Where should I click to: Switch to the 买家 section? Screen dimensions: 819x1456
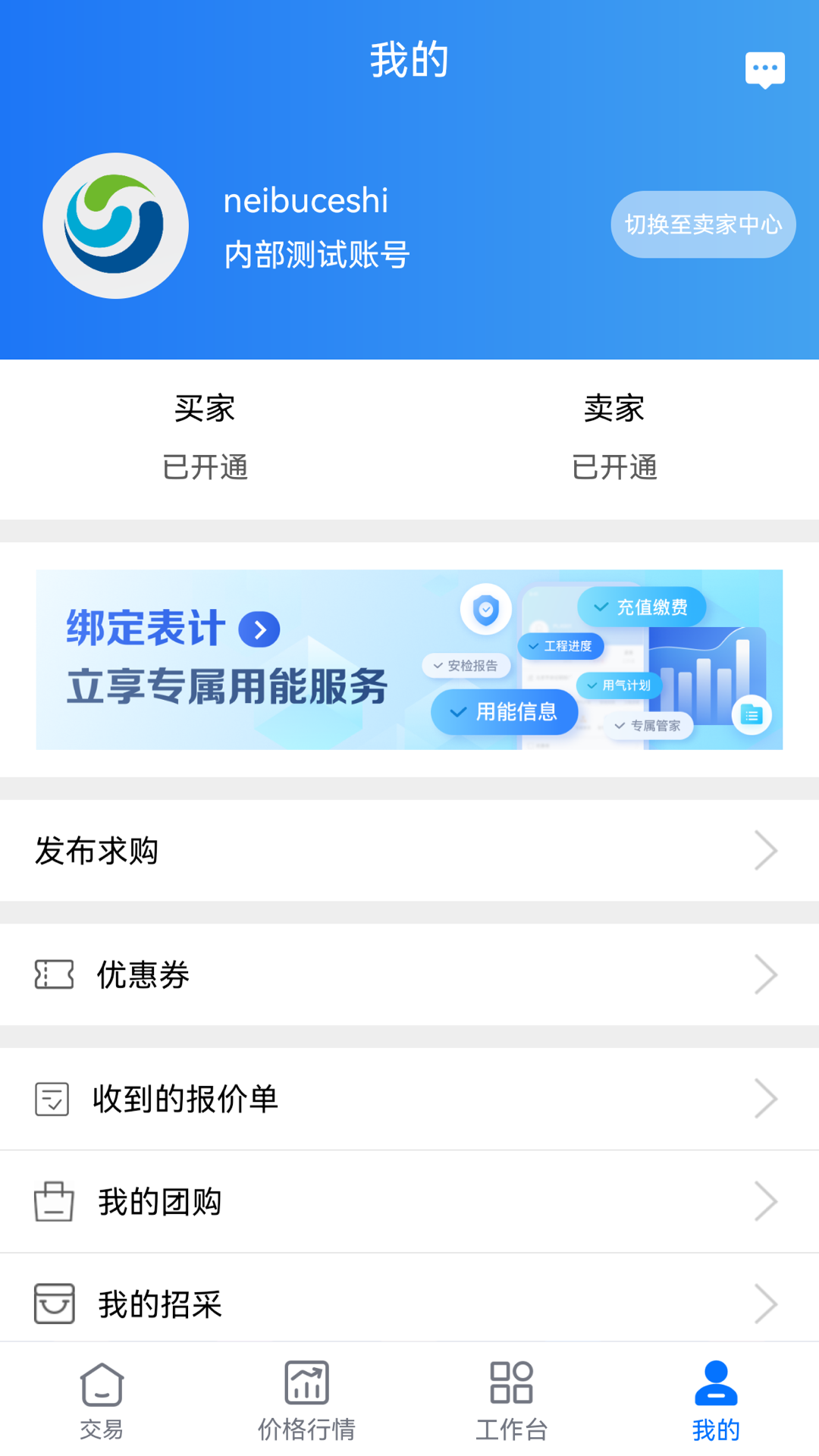click(x=205, y=438)
